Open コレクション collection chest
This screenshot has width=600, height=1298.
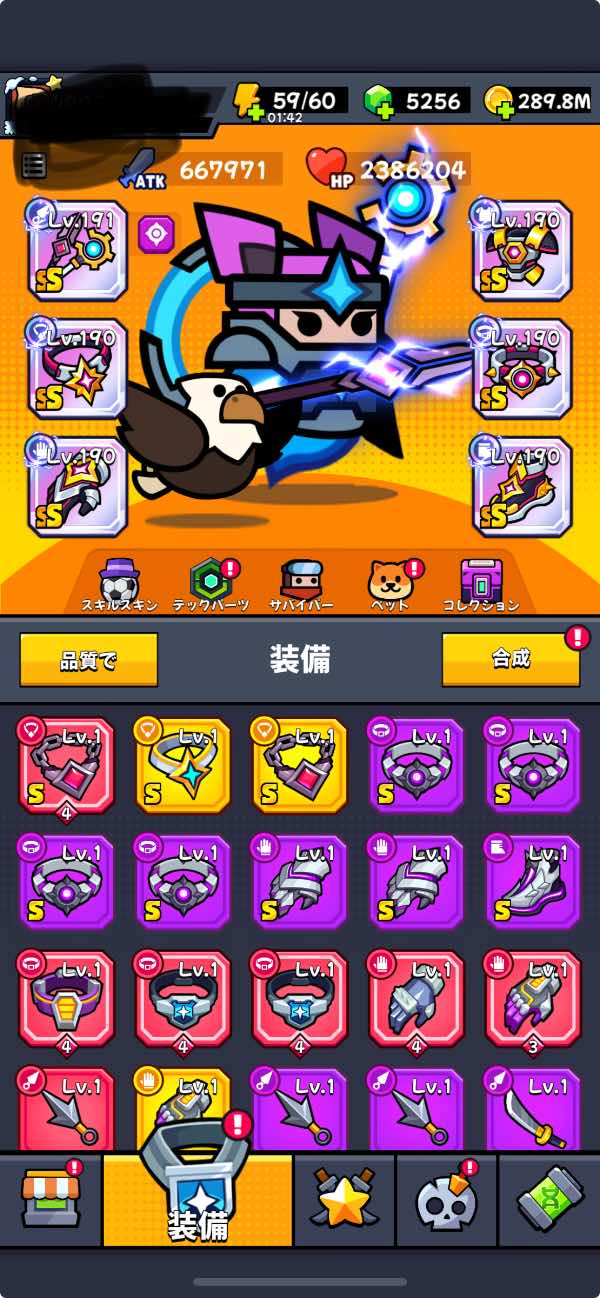click(x=480, y=585)
